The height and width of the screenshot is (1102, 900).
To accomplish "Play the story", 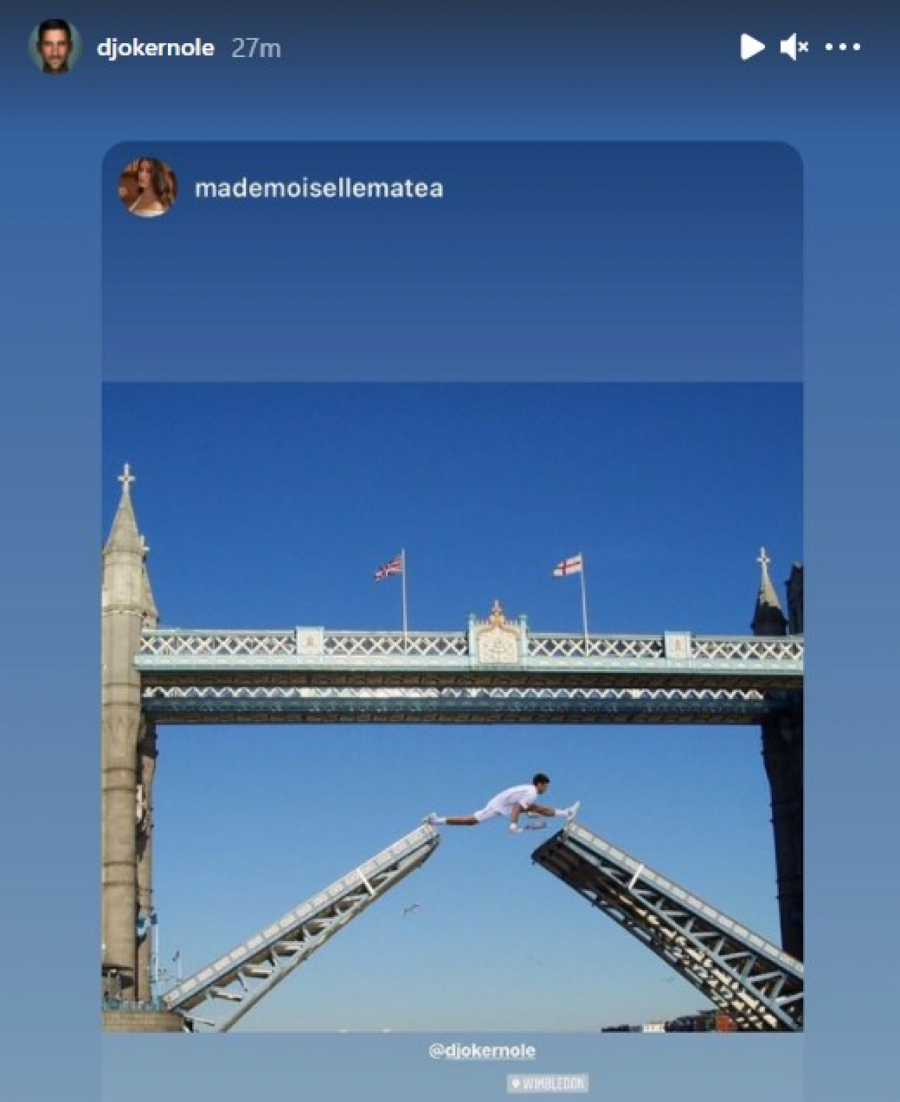I will tap(752, 46).
